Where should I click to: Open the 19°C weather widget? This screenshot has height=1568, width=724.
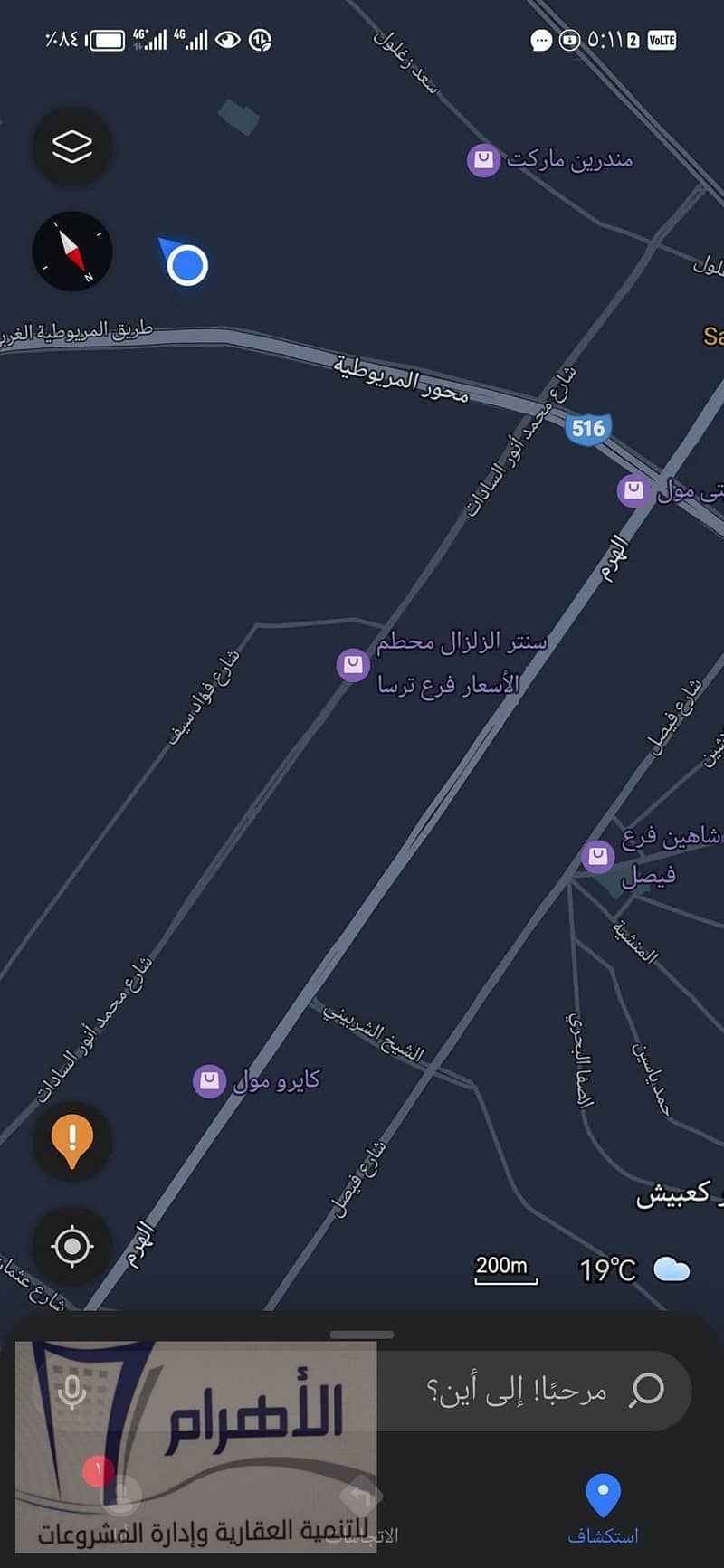(633, 1269)
